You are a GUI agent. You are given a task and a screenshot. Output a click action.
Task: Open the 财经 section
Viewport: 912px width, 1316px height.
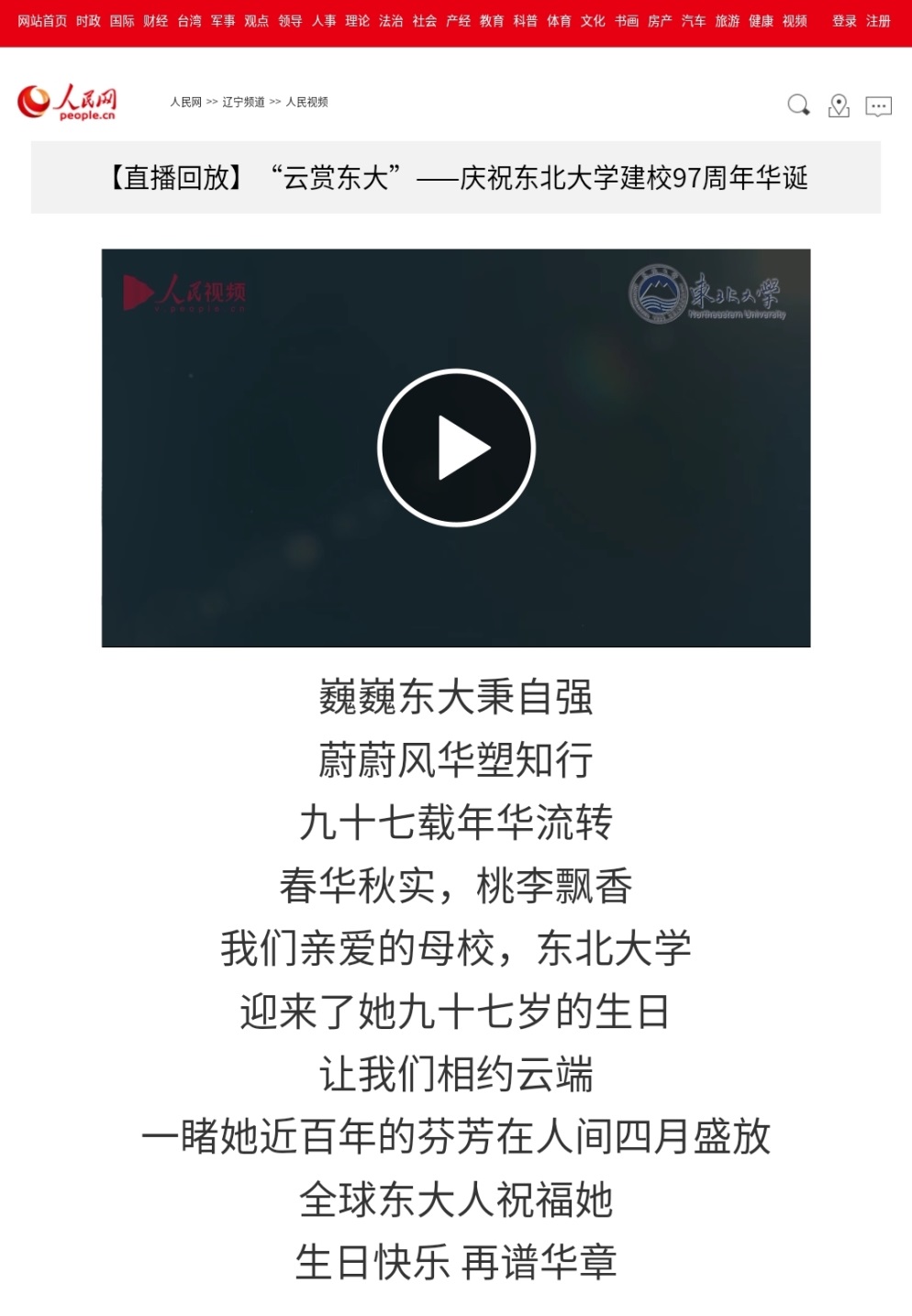point(156,21)
